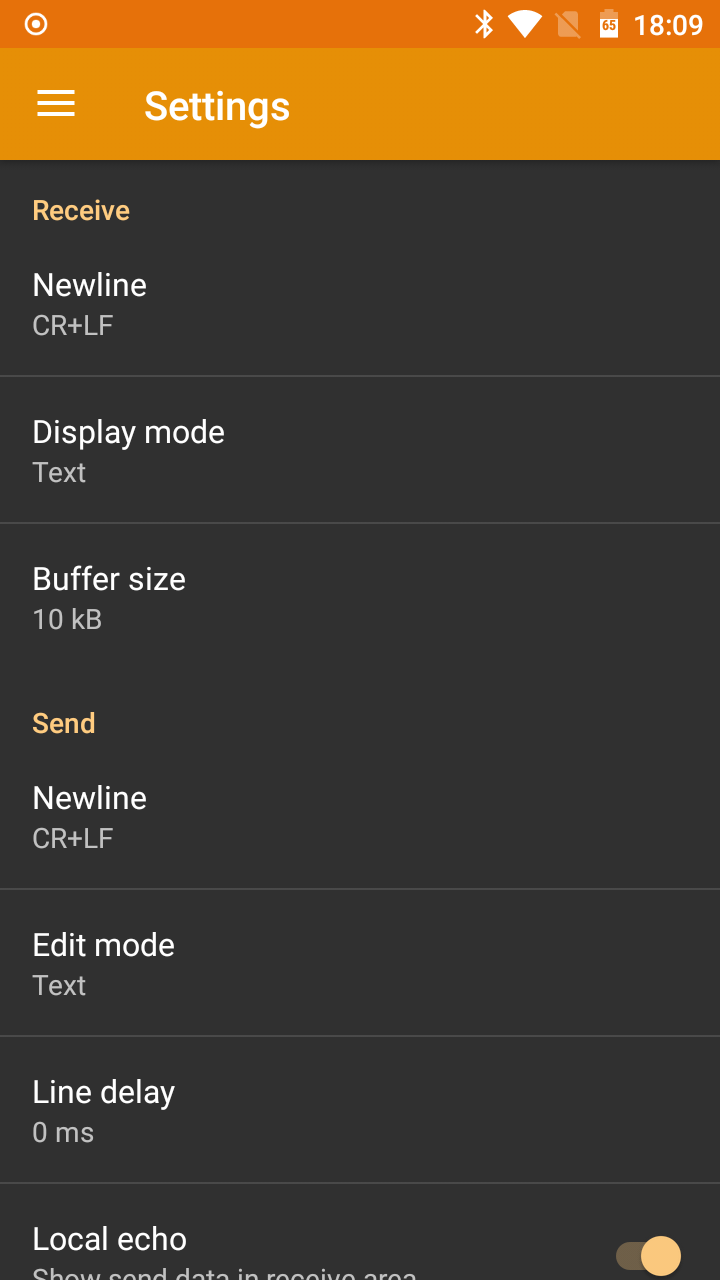
Task: Set the Line delay value
Action: click(x=360, y=1110)
